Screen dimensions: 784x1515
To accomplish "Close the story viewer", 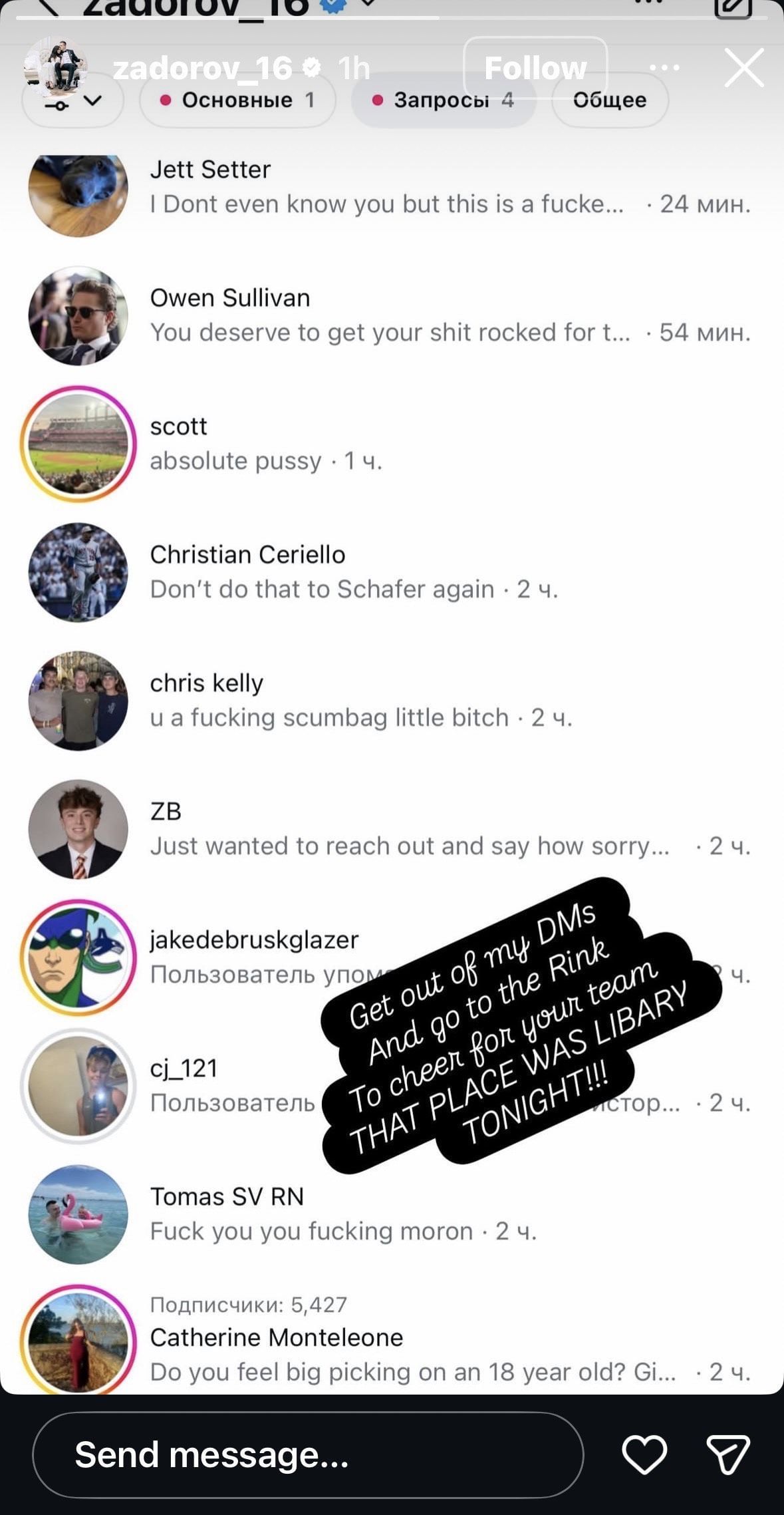I will coord(743,68).
